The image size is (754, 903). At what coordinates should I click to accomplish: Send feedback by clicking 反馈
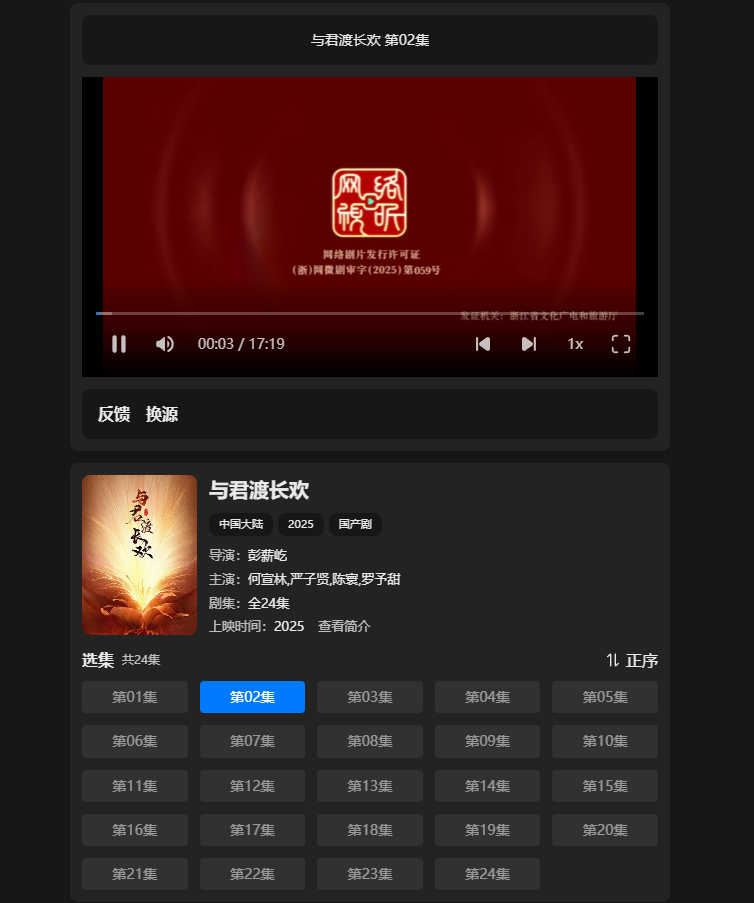(x=115, y=414)
